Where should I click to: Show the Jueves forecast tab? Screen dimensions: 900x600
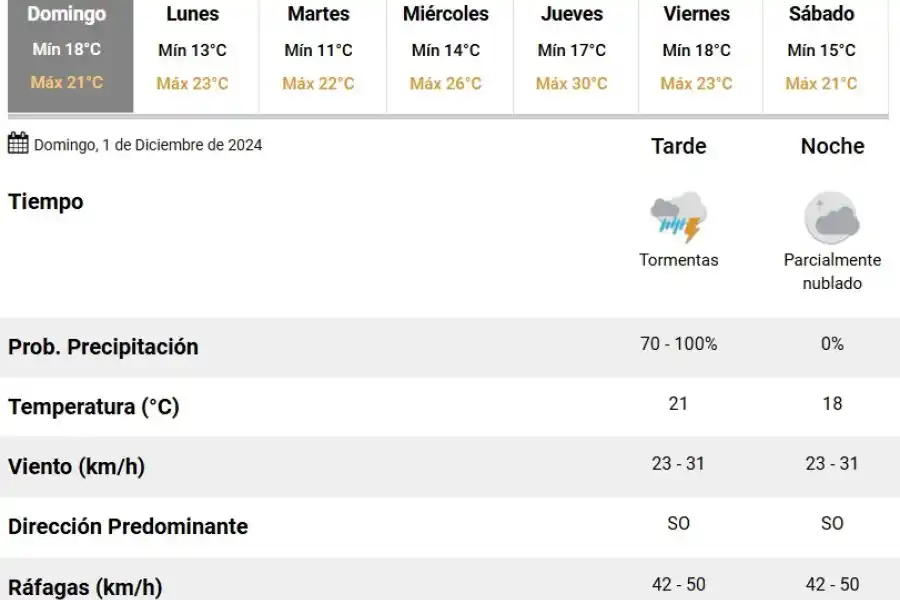coord(572,50)
